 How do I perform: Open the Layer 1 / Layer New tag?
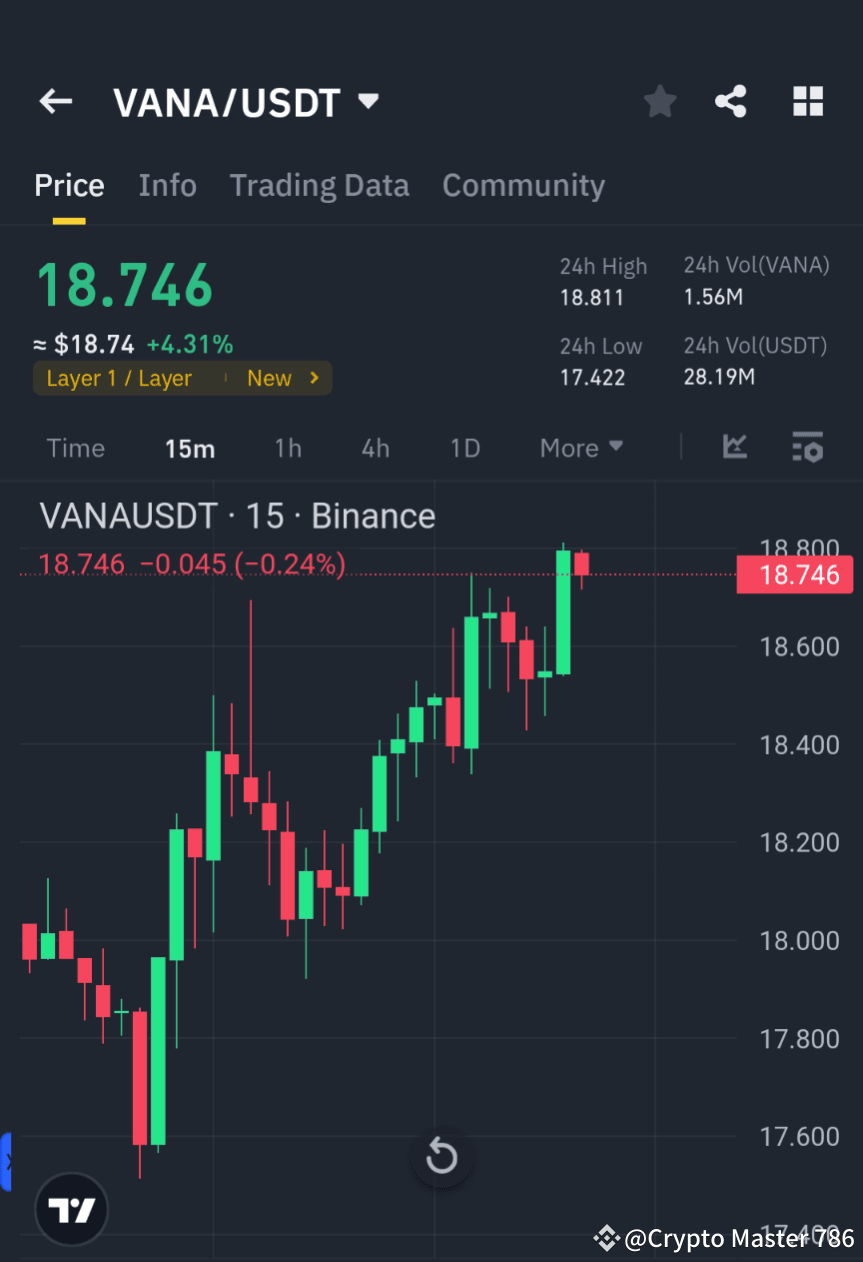point(182,378)
